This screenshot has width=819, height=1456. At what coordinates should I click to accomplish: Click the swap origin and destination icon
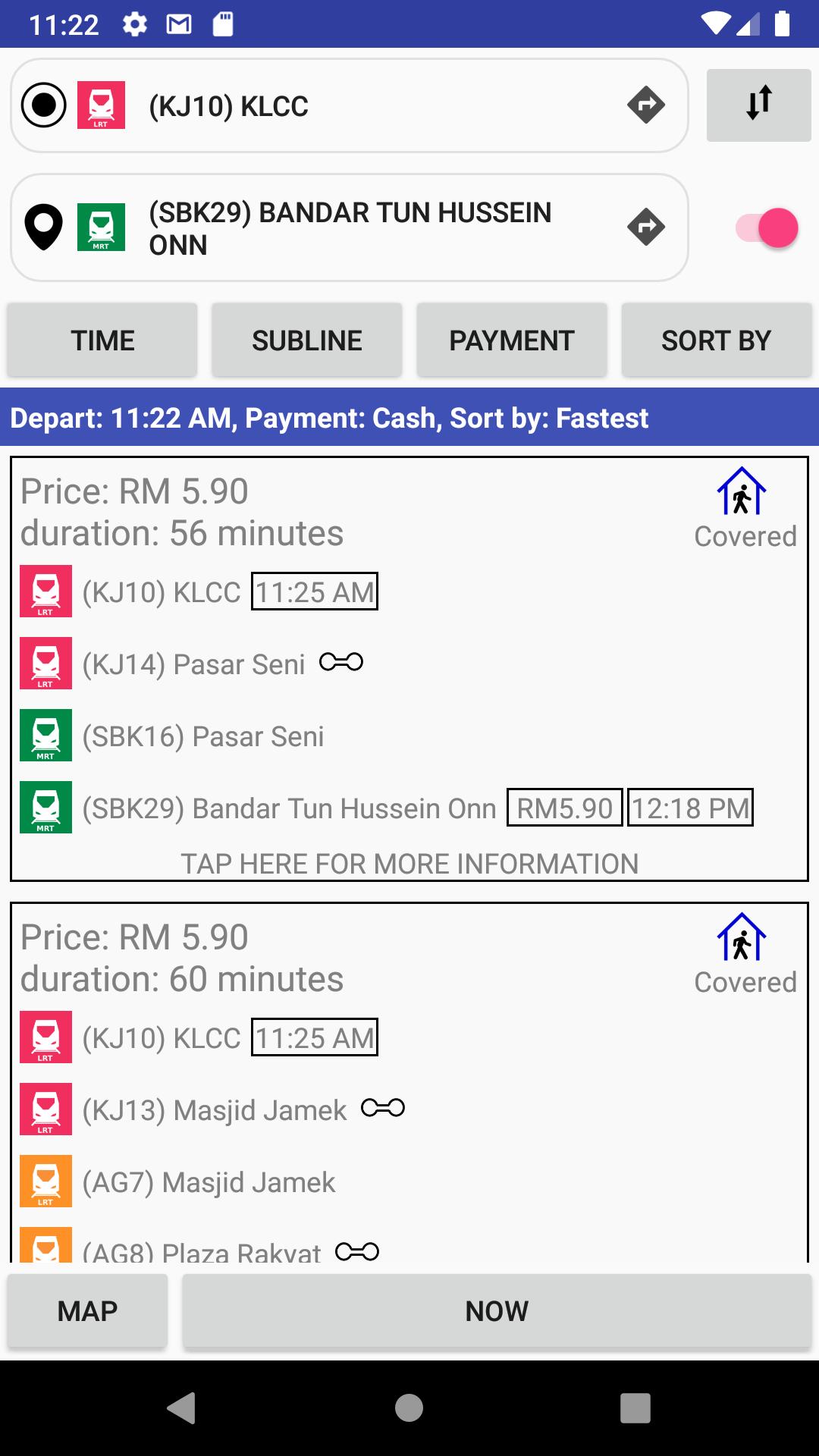(758, 105)
